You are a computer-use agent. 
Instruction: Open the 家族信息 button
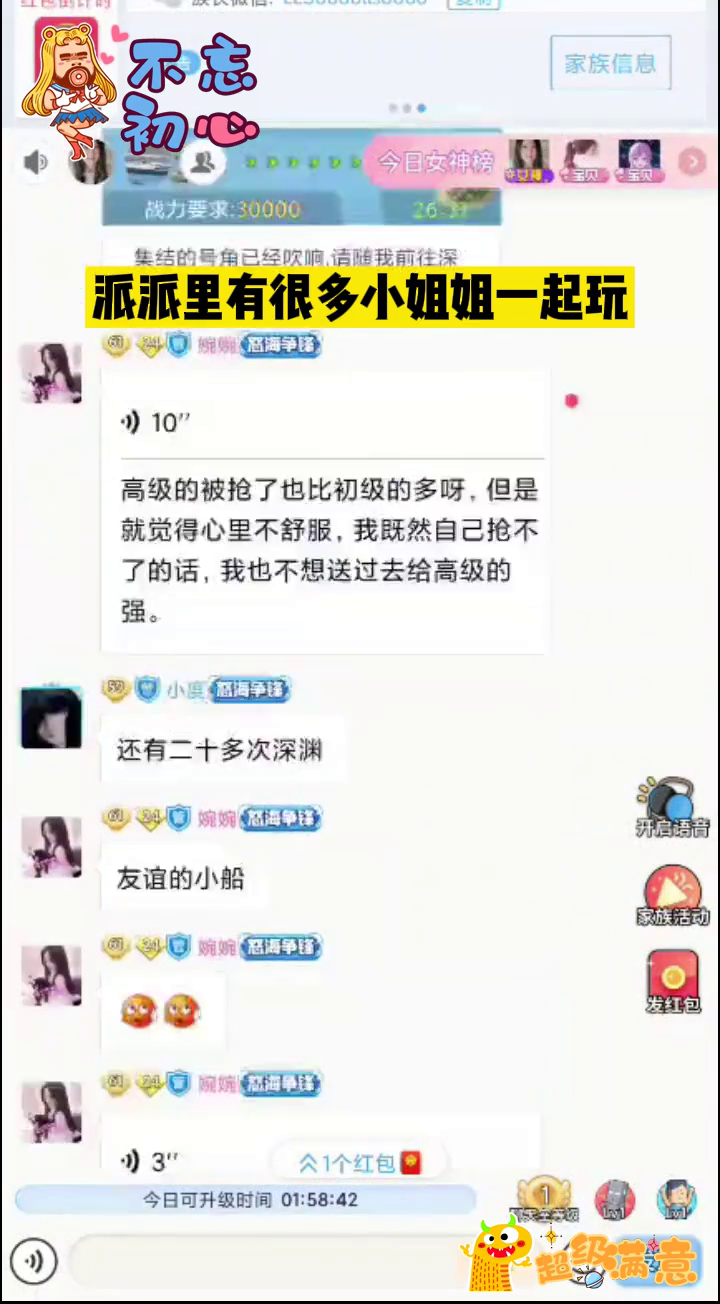[x=610, y=64]
